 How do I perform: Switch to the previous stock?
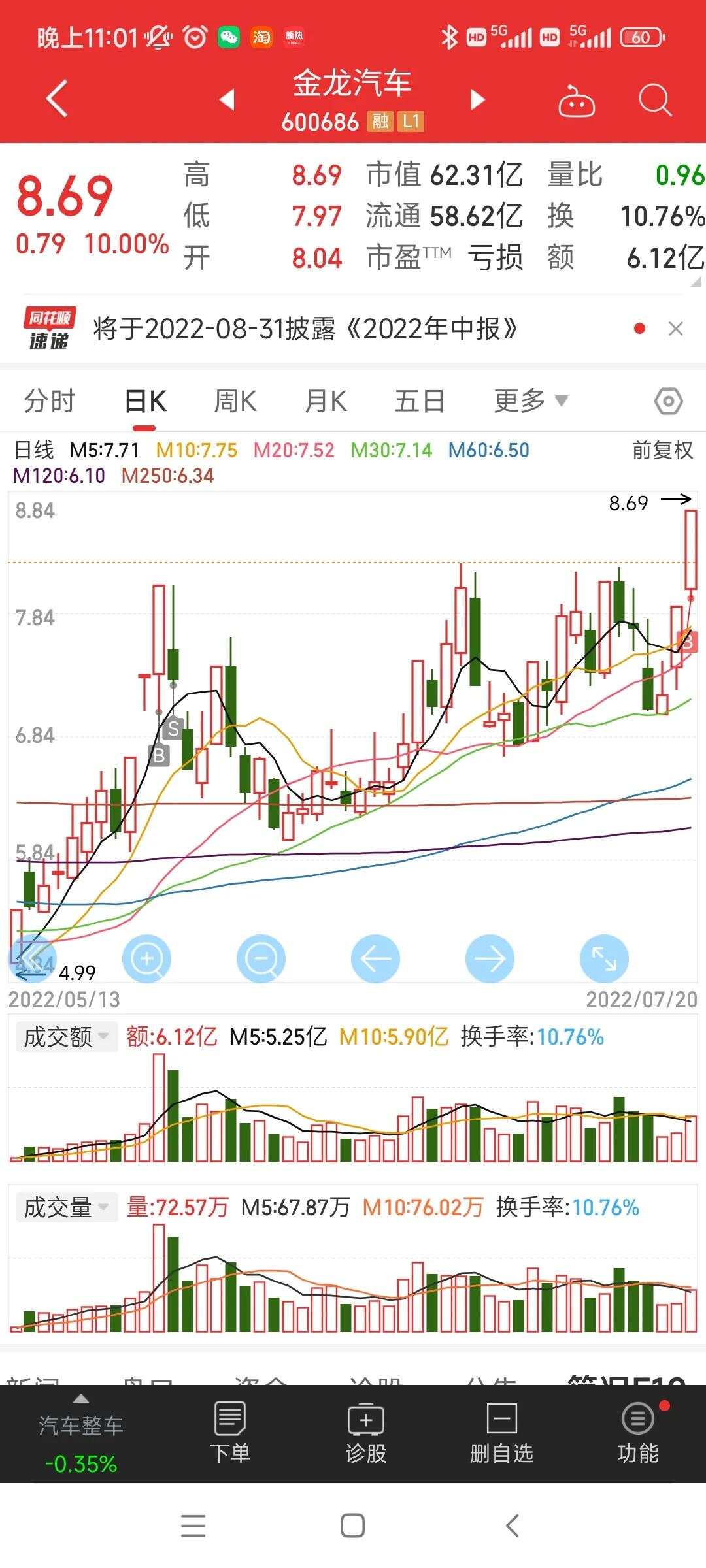226,99
